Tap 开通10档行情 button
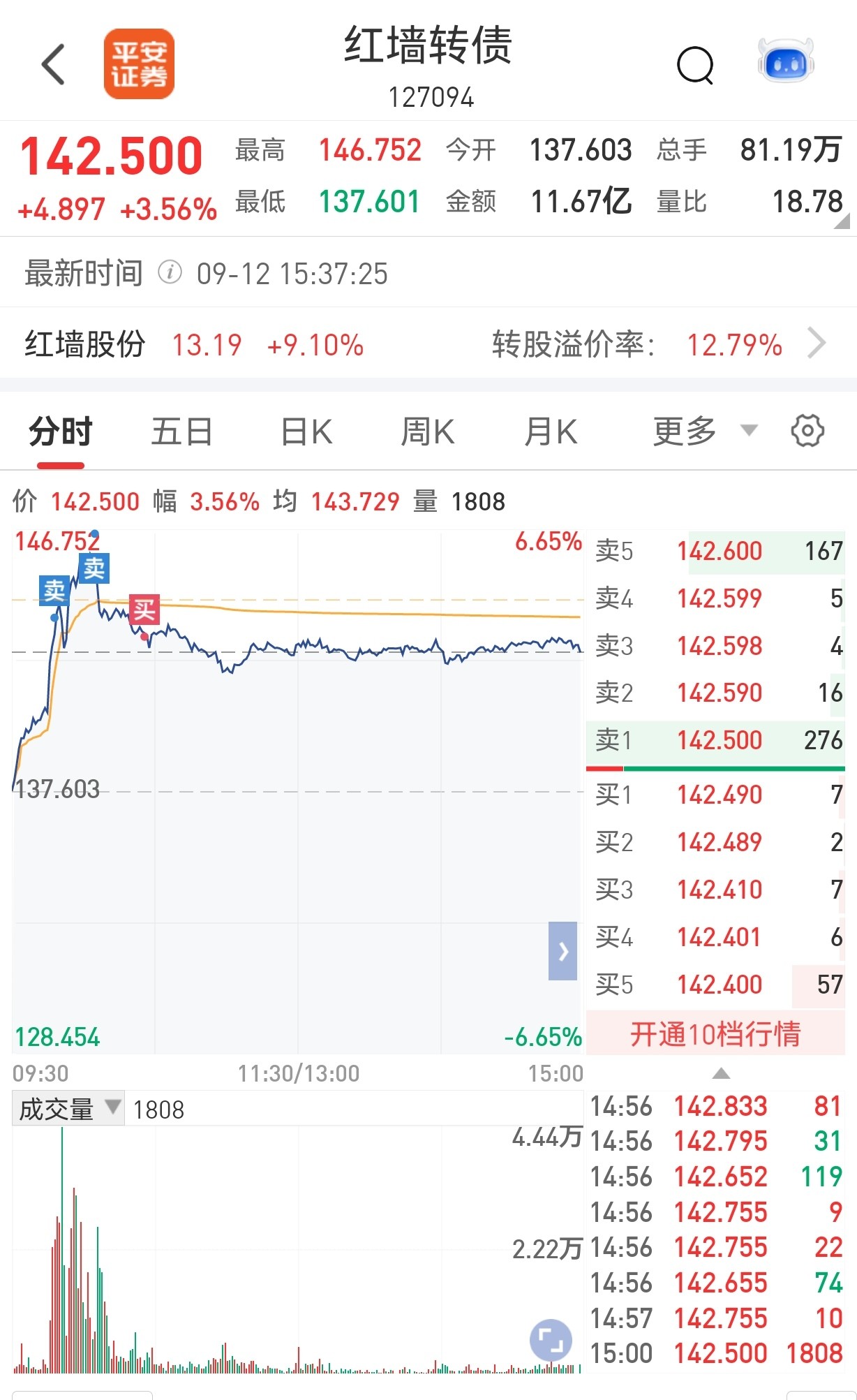This screenshot has width=857, height=1400. [715, 1034]
